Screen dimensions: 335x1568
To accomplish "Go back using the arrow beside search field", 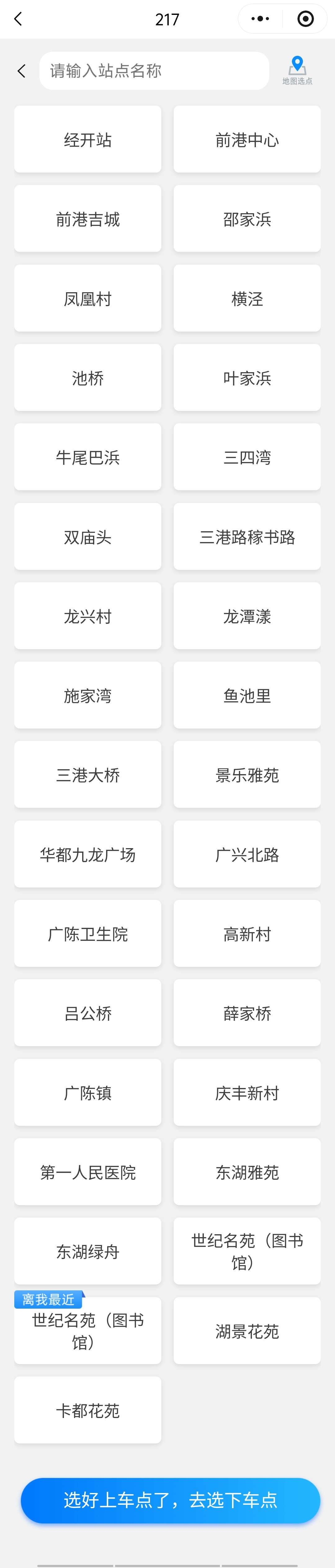I will pyautogui.click(x=22, y=71).
